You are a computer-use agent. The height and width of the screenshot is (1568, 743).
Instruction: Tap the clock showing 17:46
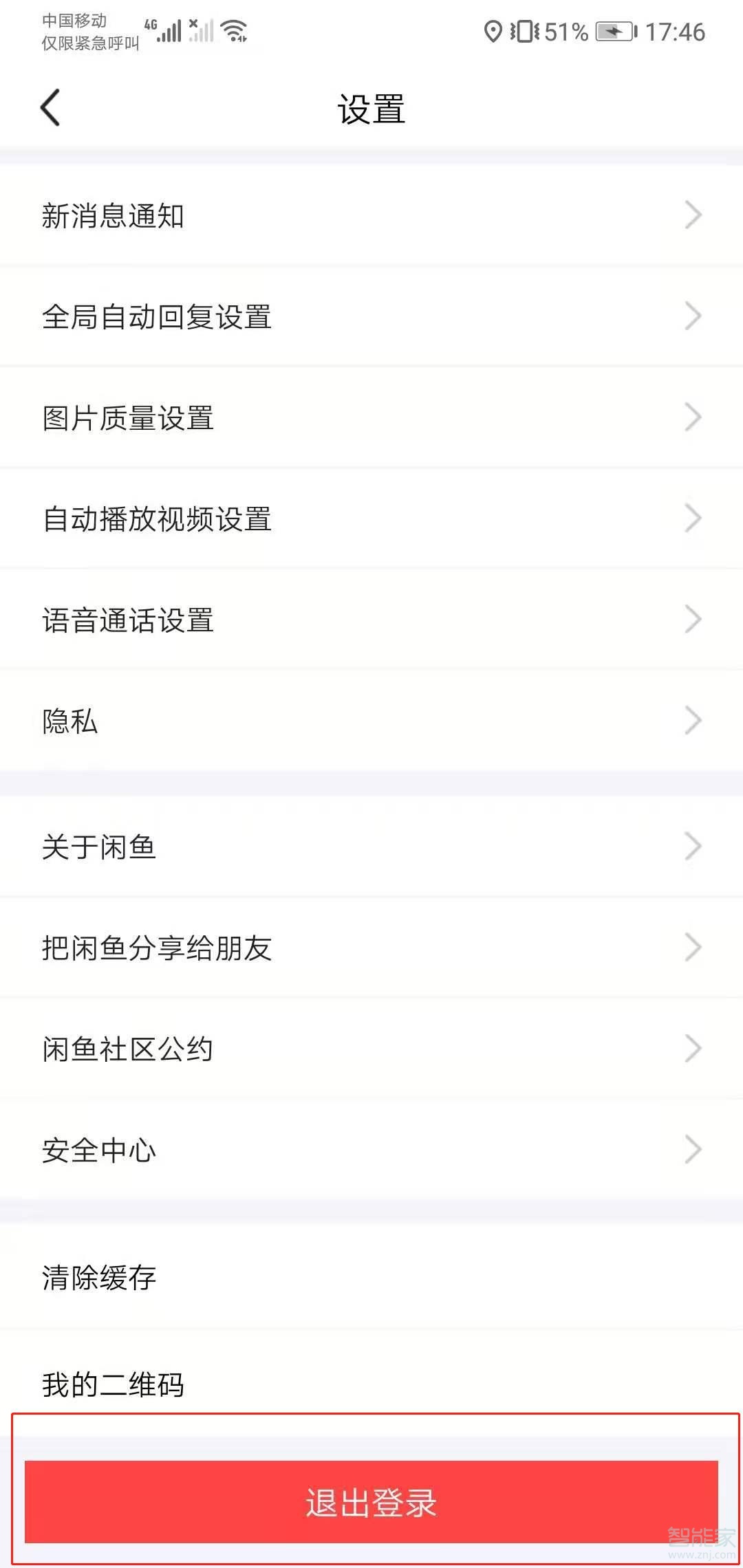pyautogui.click(x=676, y=30)
